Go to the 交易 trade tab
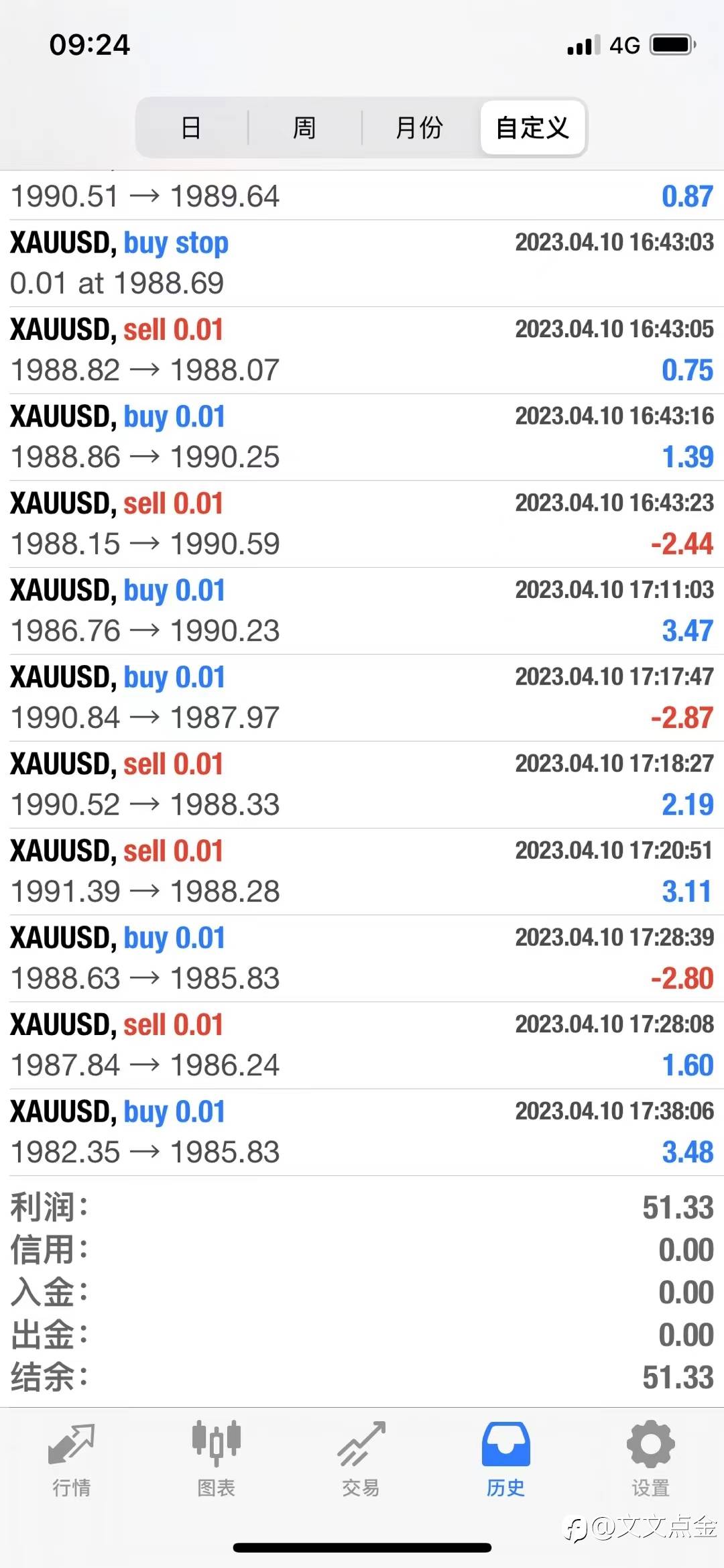This screenshot has width=724, height=1568. (361, 1458)
